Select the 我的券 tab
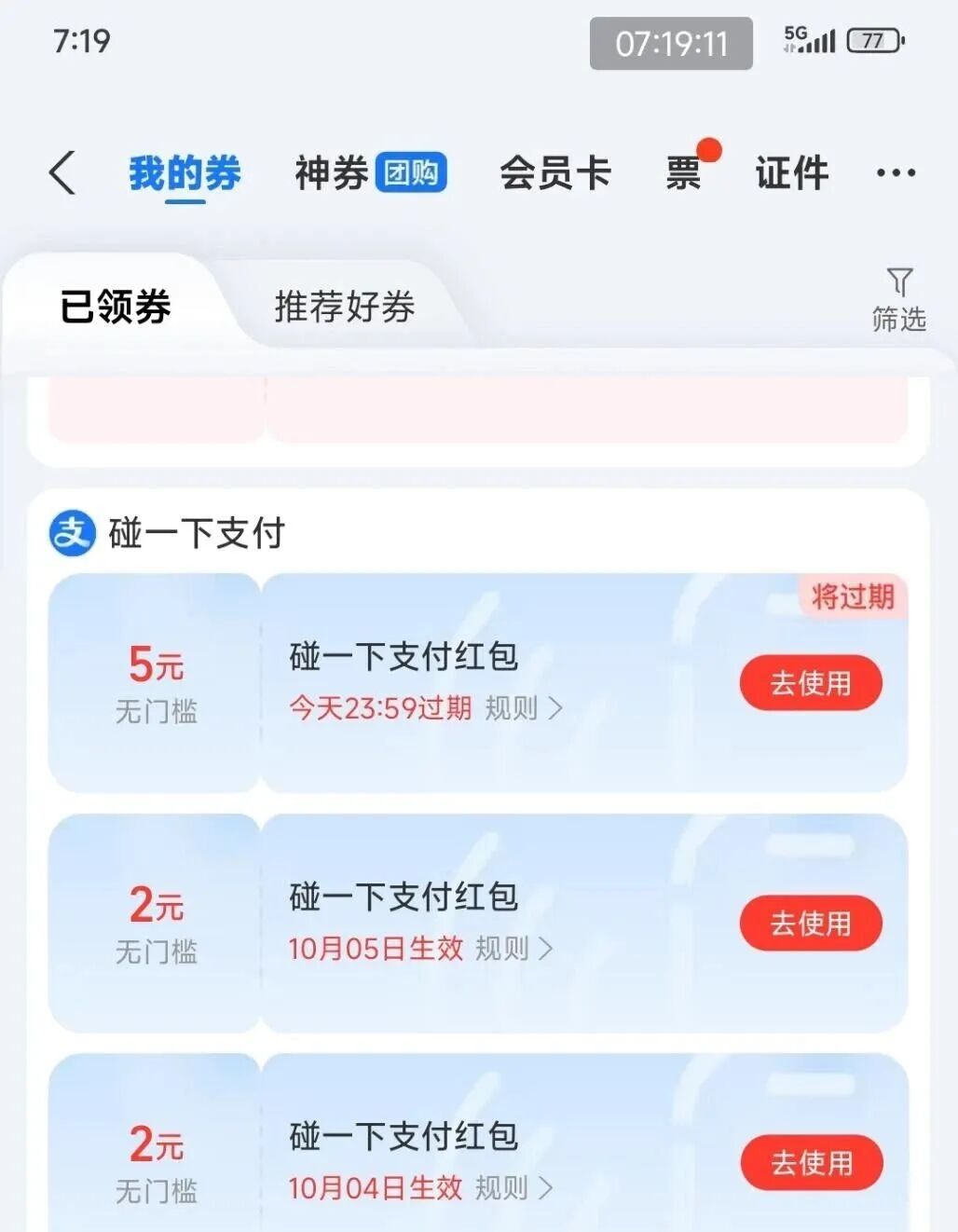Viewport: 958px width, 1232px height. coord(185,173)
